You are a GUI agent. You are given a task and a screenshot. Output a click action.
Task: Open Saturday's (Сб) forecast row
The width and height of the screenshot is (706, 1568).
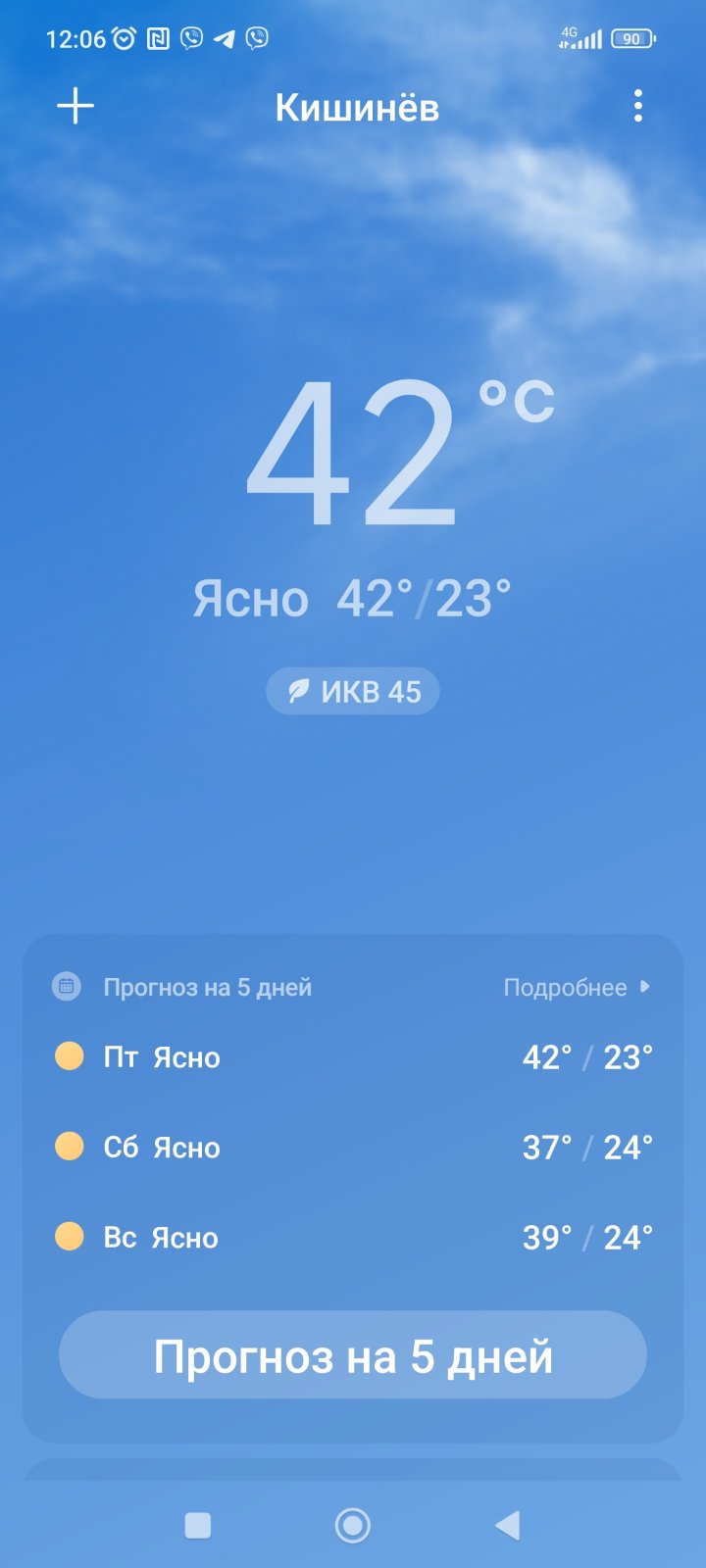(x=353, y=1147)
